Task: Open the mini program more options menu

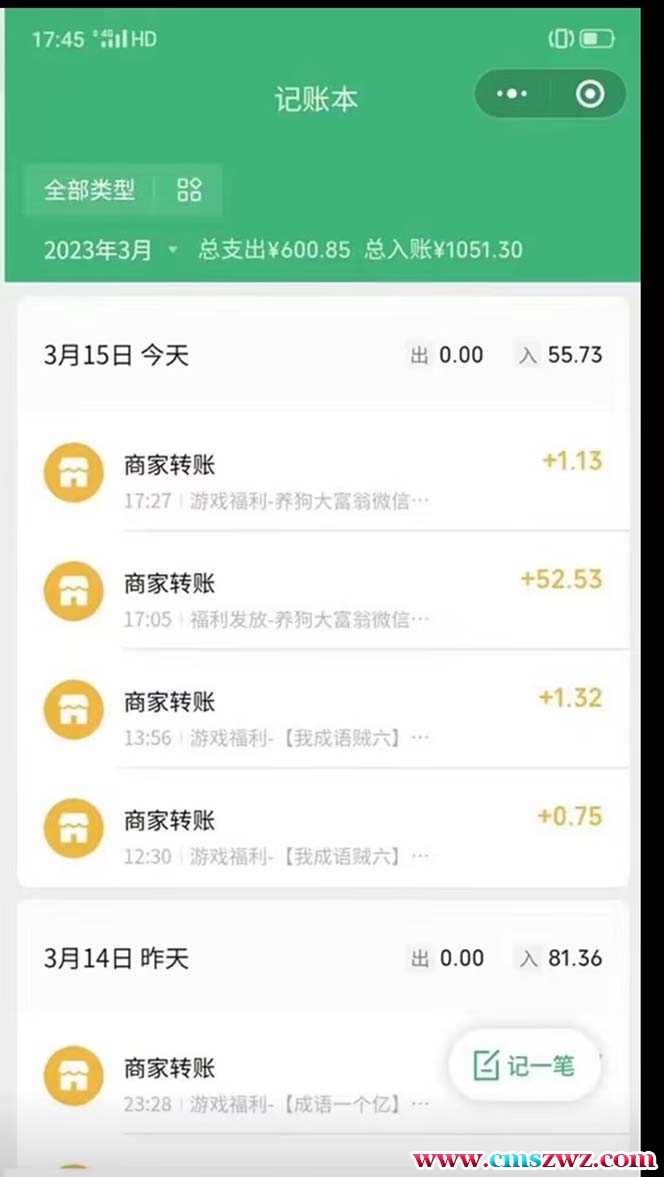Action: 512,94
